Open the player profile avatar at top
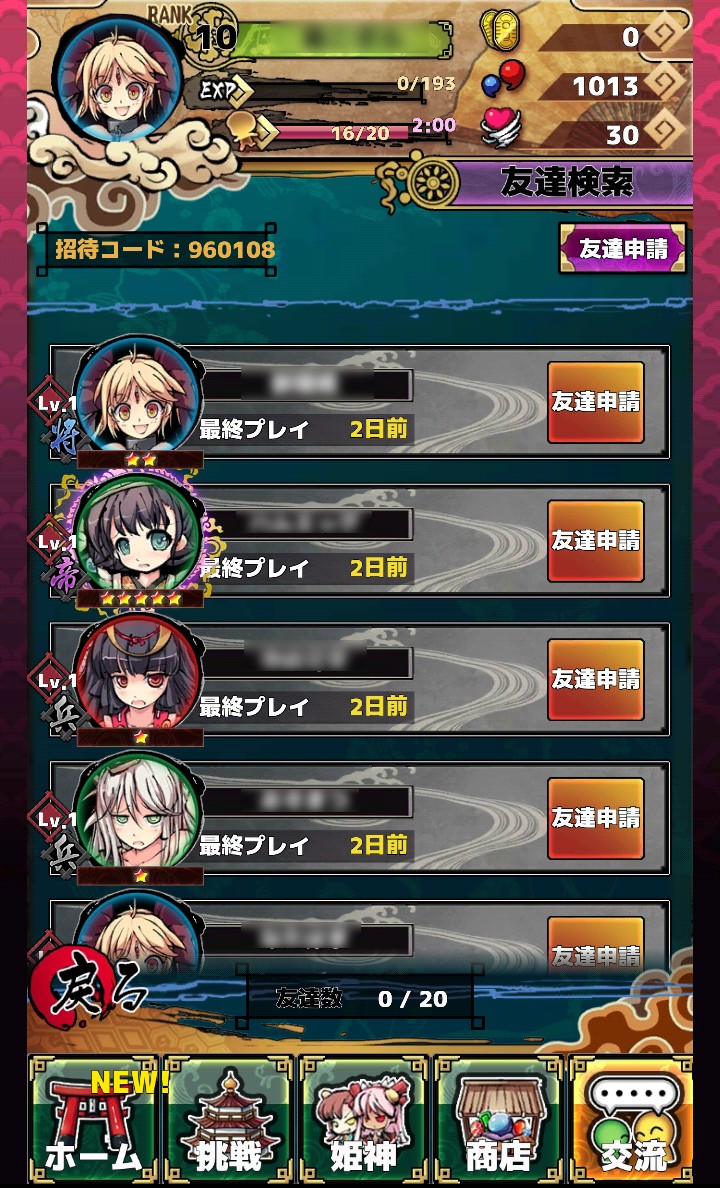The width and height of the screenshot is (720, 1188). point(119,80)
